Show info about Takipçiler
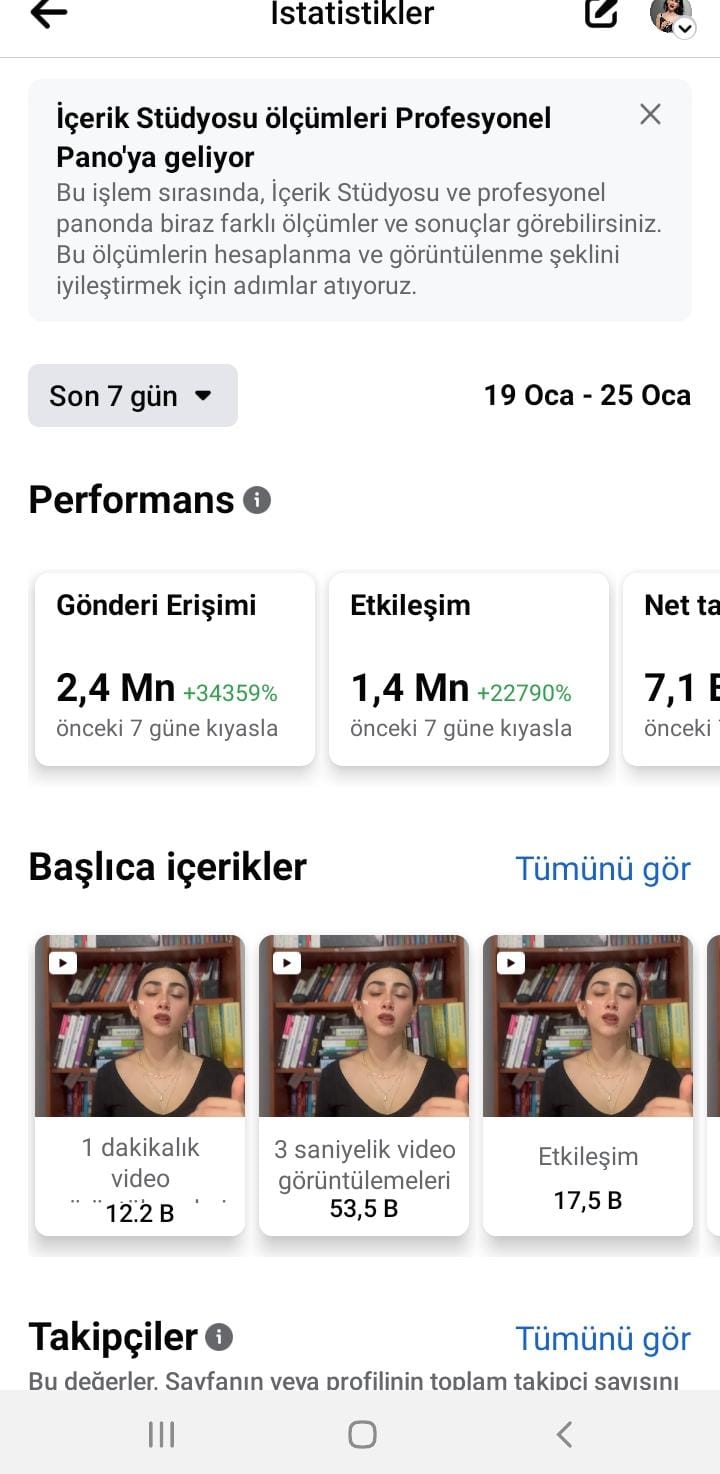720x1474 pixels. pyautogui.click(x=219, y=1337)
